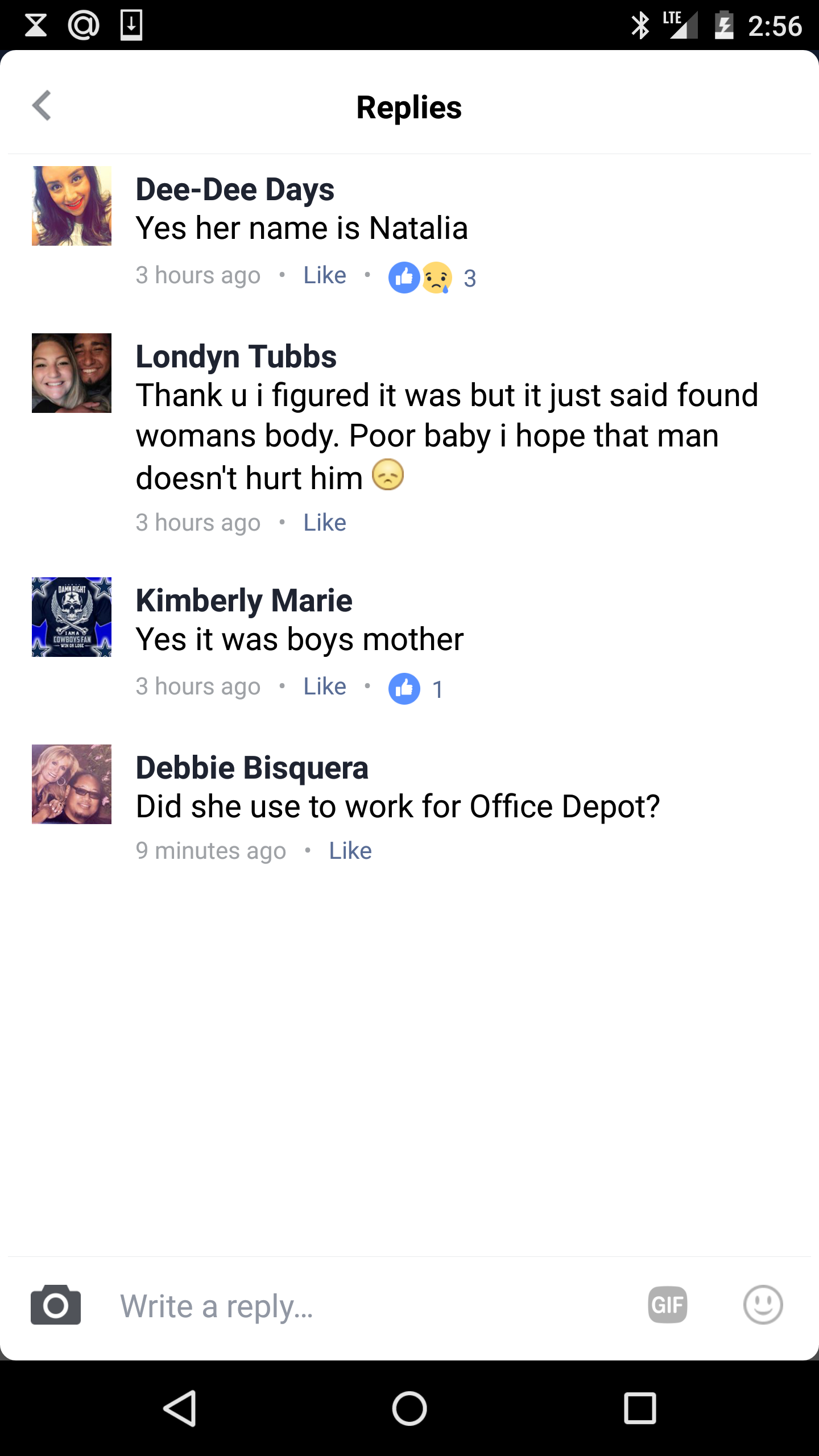This screenshot has height=1456, width=819.
Task: Open Londyn Tubbs' profile picture
Action: (x=72, y=373)
